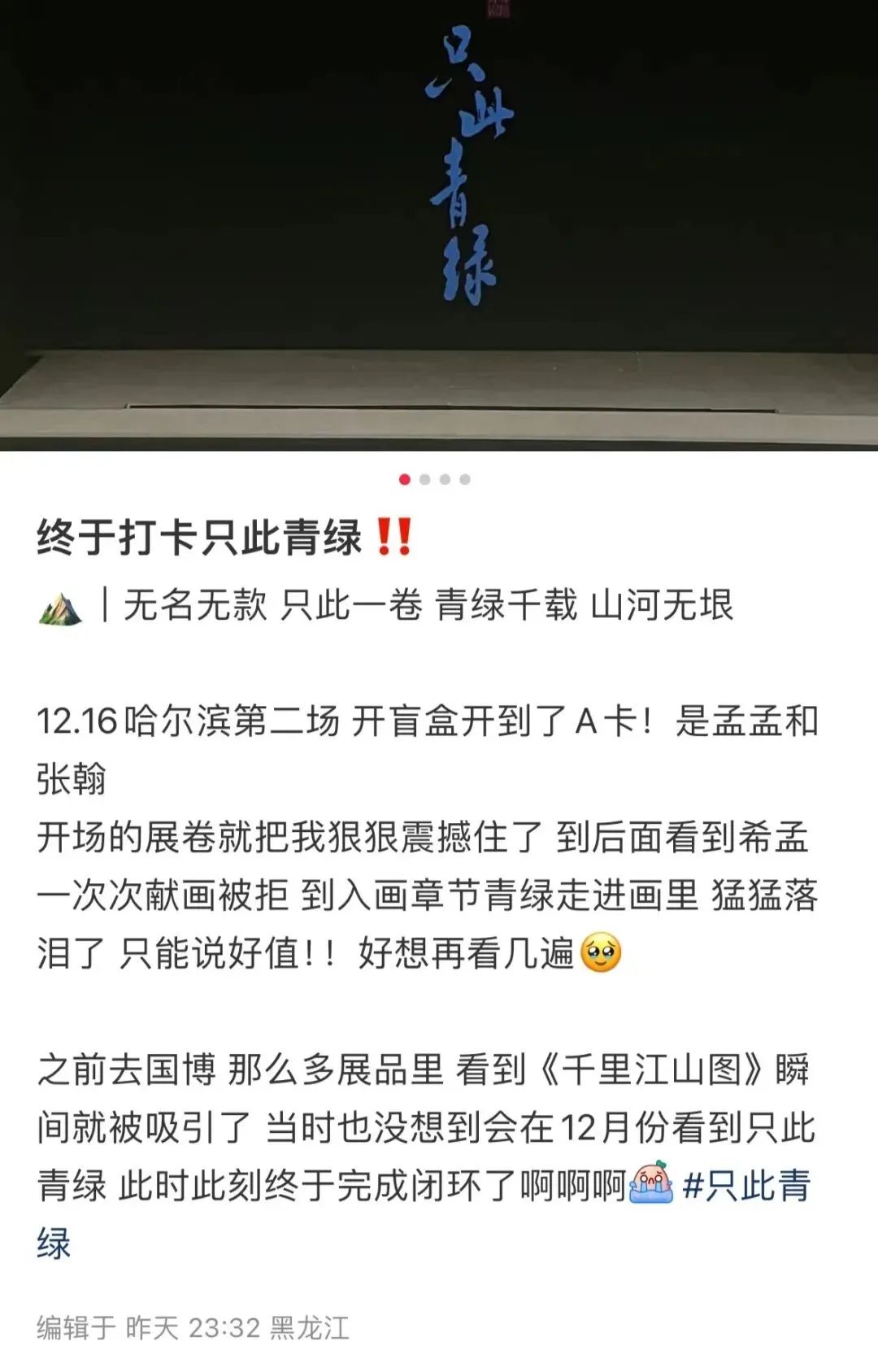Open the #只此青绿 hashtag link

[x=746, y=1186]
